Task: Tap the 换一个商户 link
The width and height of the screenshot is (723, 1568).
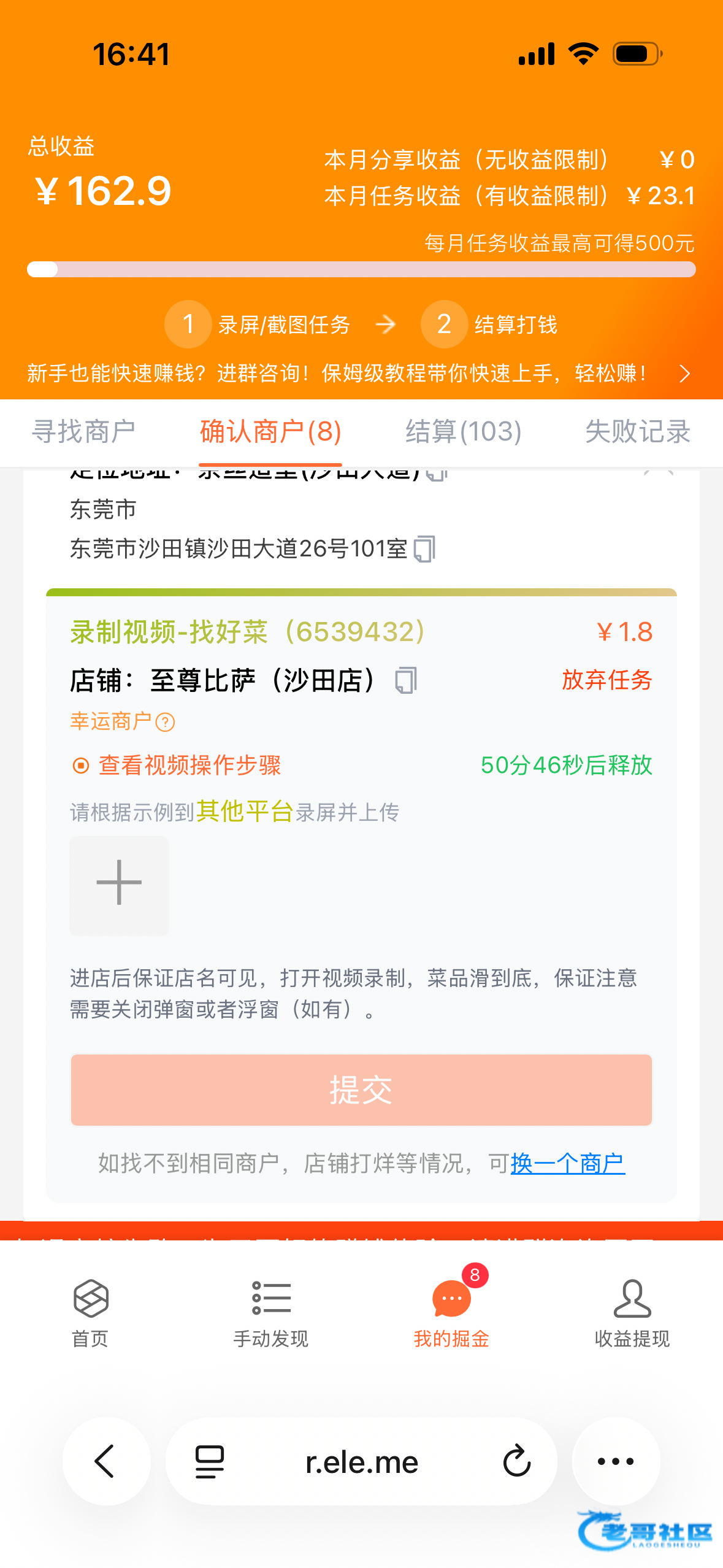Action: coord(567,1163)
